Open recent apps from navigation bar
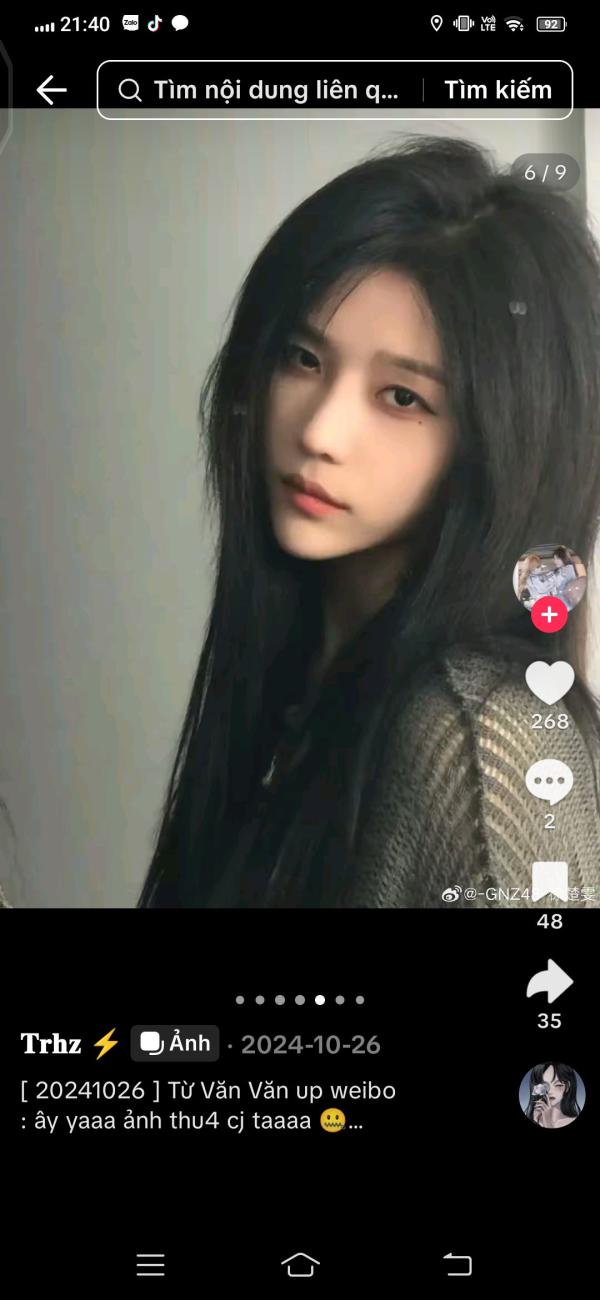Viewport: 600px width, 1300px height. tap(150, 1264)
